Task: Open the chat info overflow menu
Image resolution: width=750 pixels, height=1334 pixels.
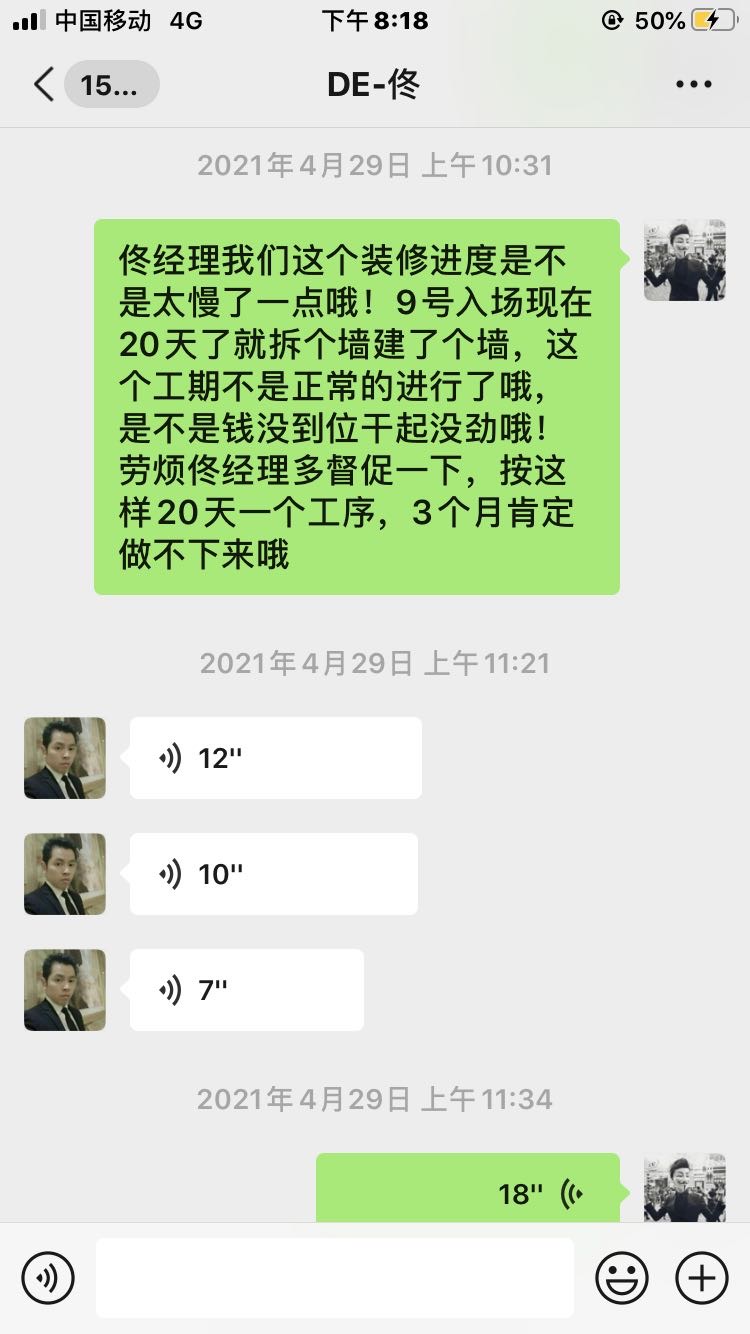Action: click(693, 85)
